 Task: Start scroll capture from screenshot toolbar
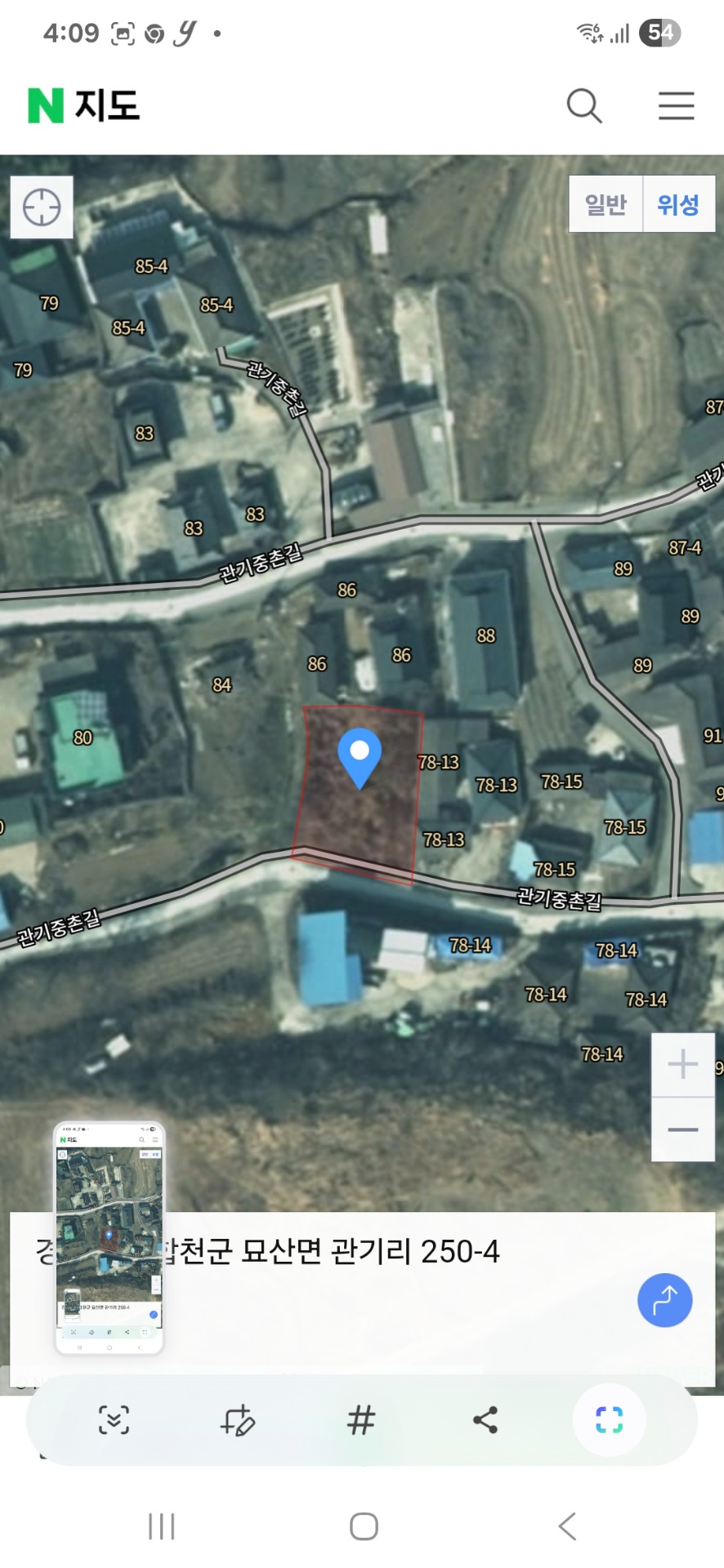(x=114, y=1420)
